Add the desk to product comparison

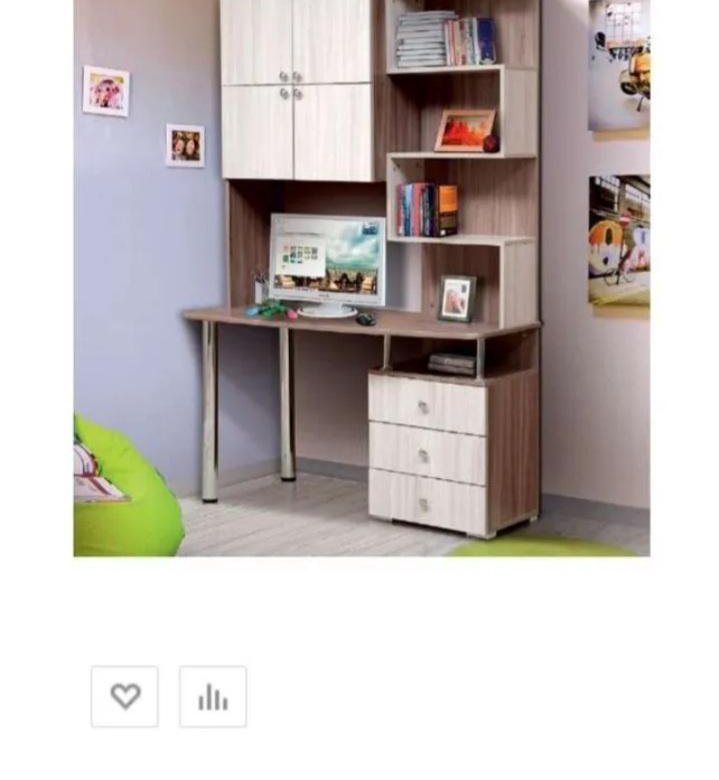point(213,697)
